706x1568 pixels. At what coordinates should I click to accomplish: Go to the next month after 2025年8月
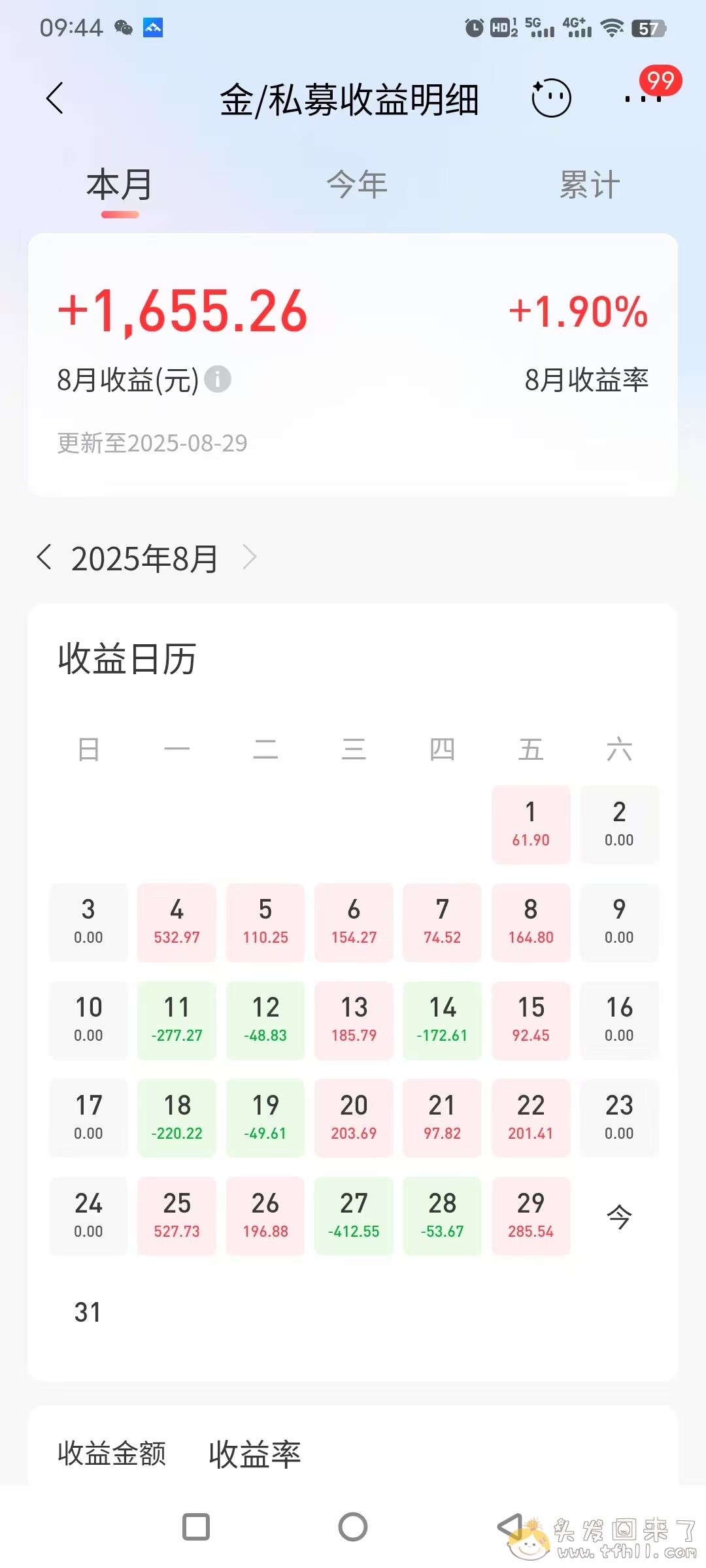[250, 558]
